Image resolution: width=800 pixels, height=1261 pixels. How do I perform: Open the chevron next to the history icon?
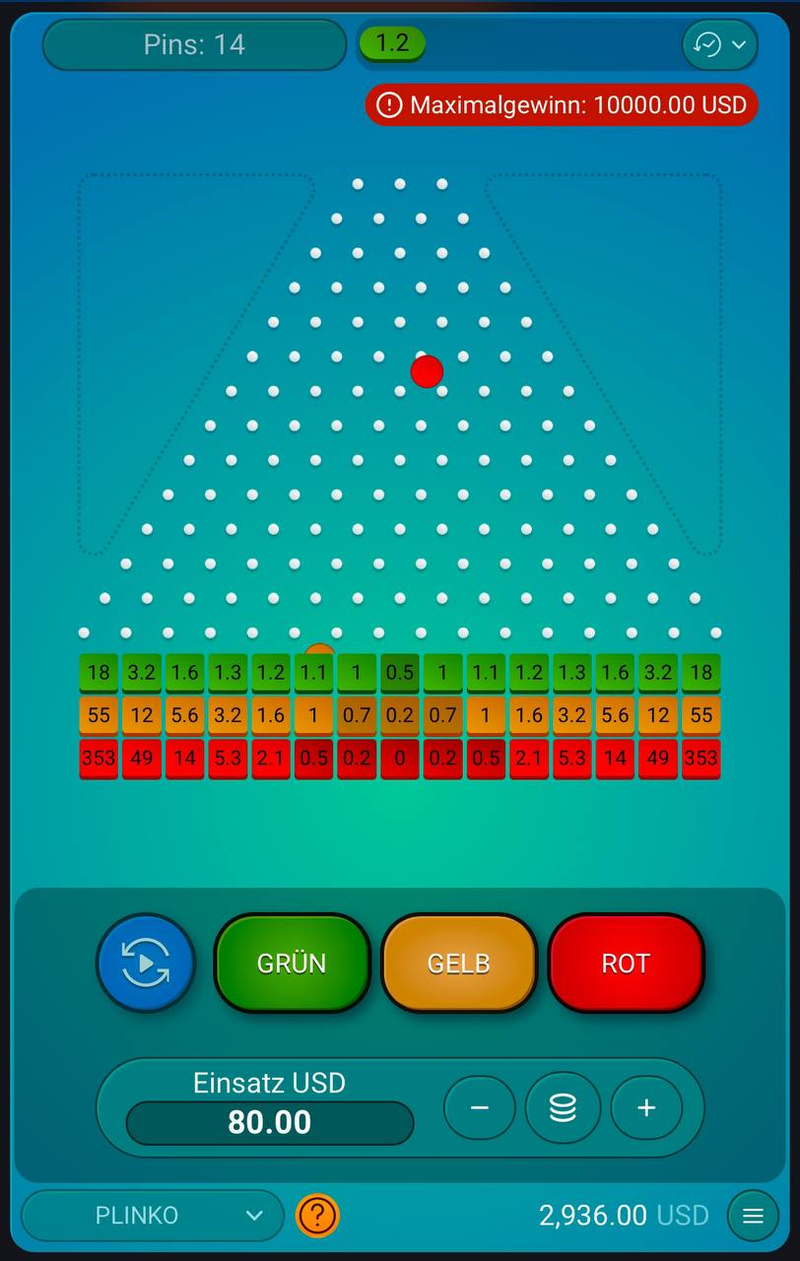pyautogui.click(x=737, y=45)
